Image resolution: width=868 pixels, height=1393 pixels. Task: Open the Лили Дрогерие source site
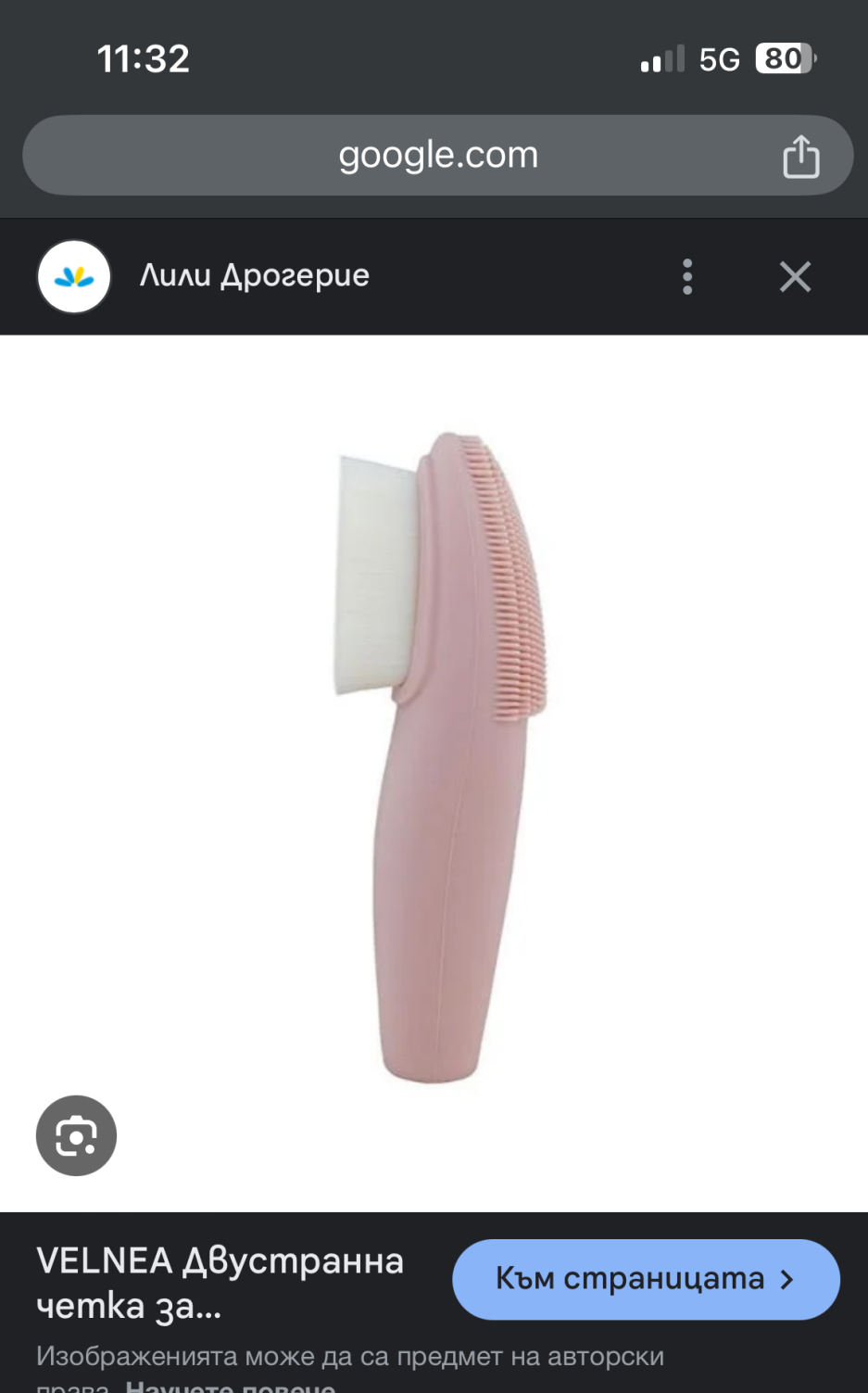coord(254,275)
